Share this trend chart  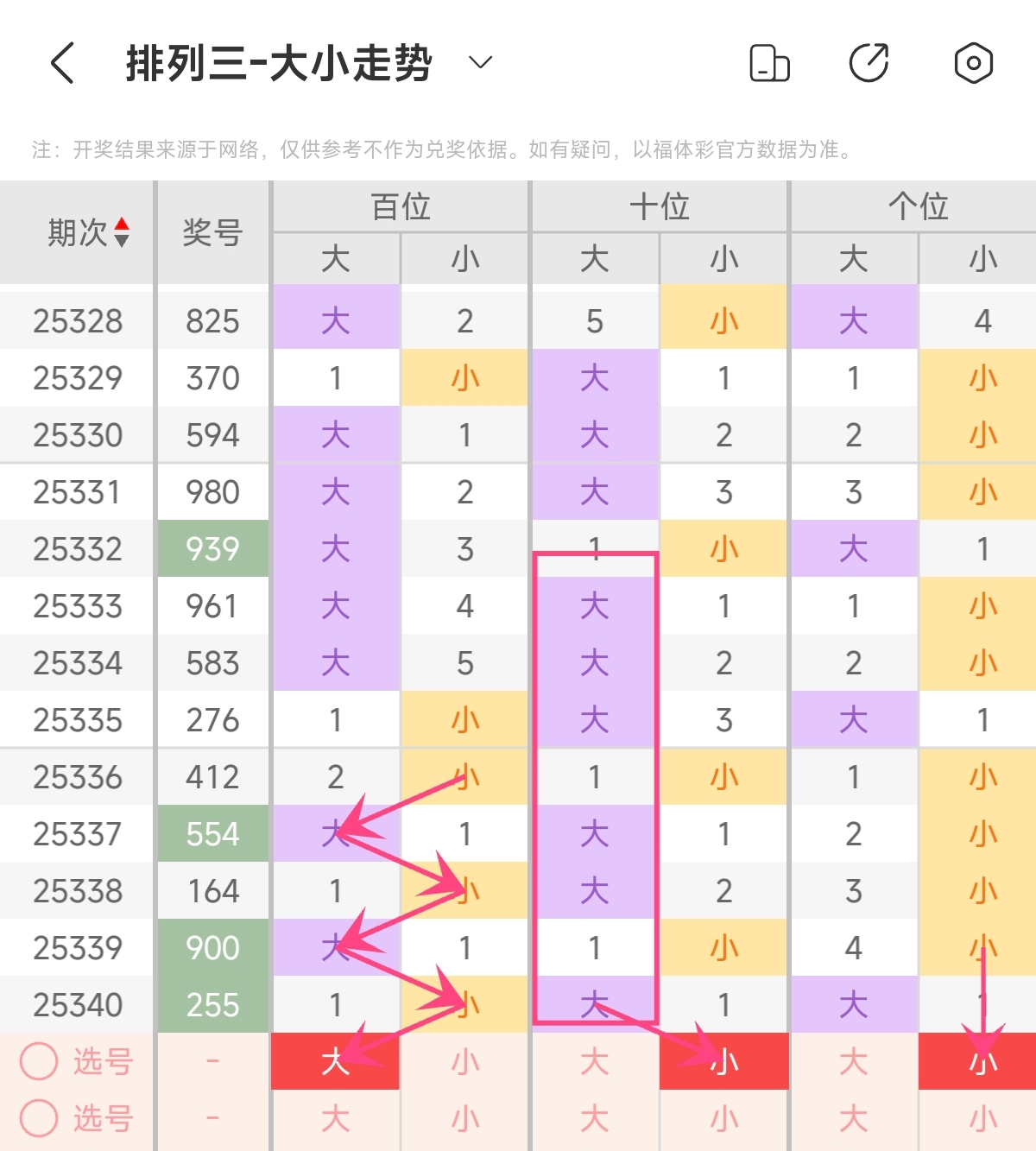coord(869,63)
